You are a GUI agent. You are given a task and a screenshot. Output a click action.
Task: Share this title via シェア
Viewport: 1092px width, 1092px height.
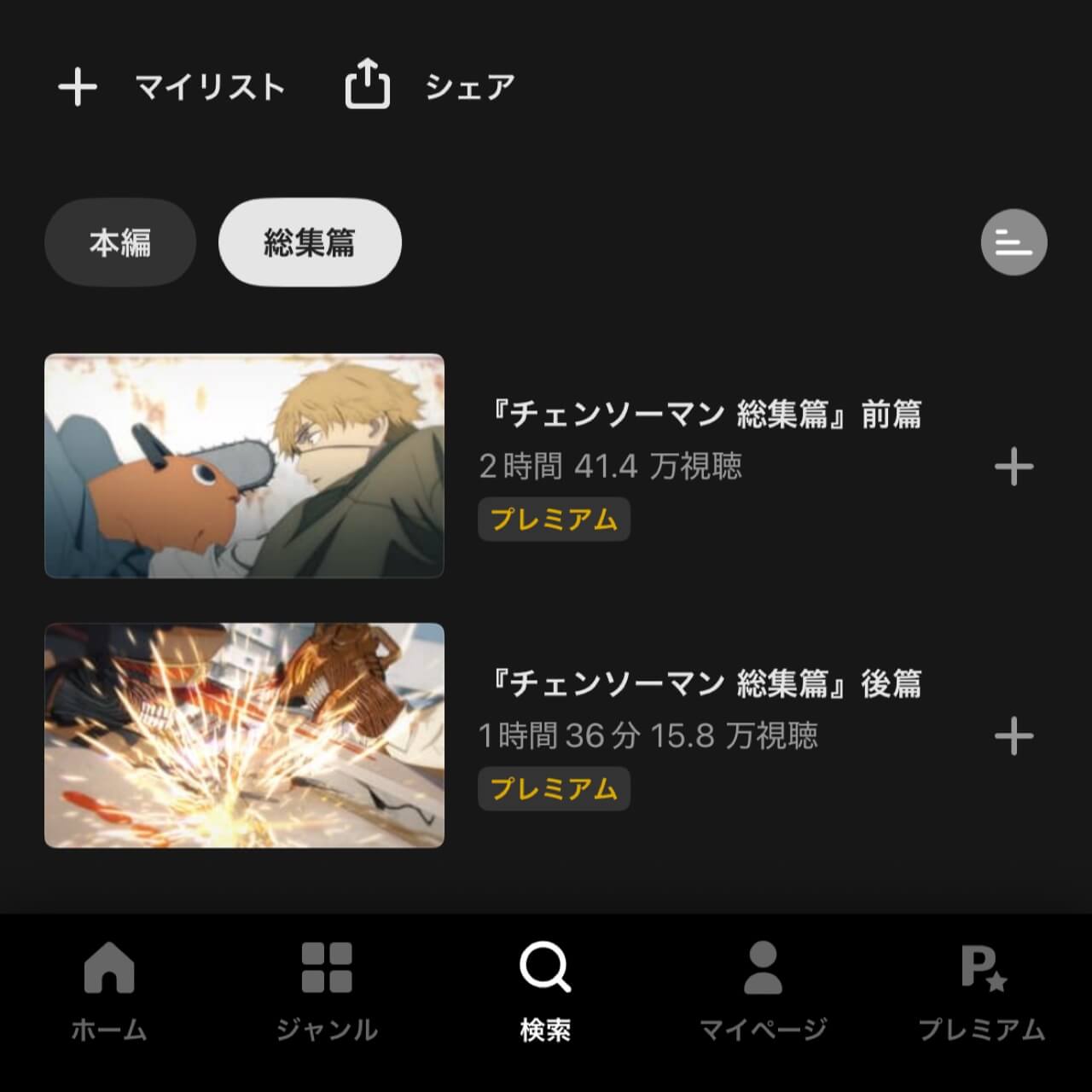click(x=430, y=85)
